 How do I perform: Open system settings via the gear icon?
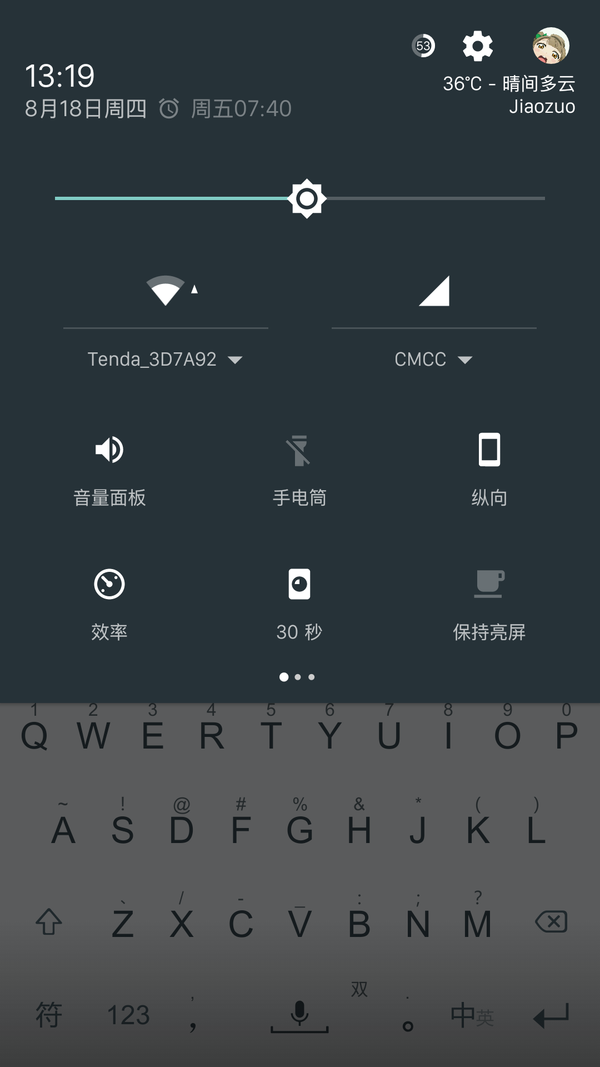(478, 46)
